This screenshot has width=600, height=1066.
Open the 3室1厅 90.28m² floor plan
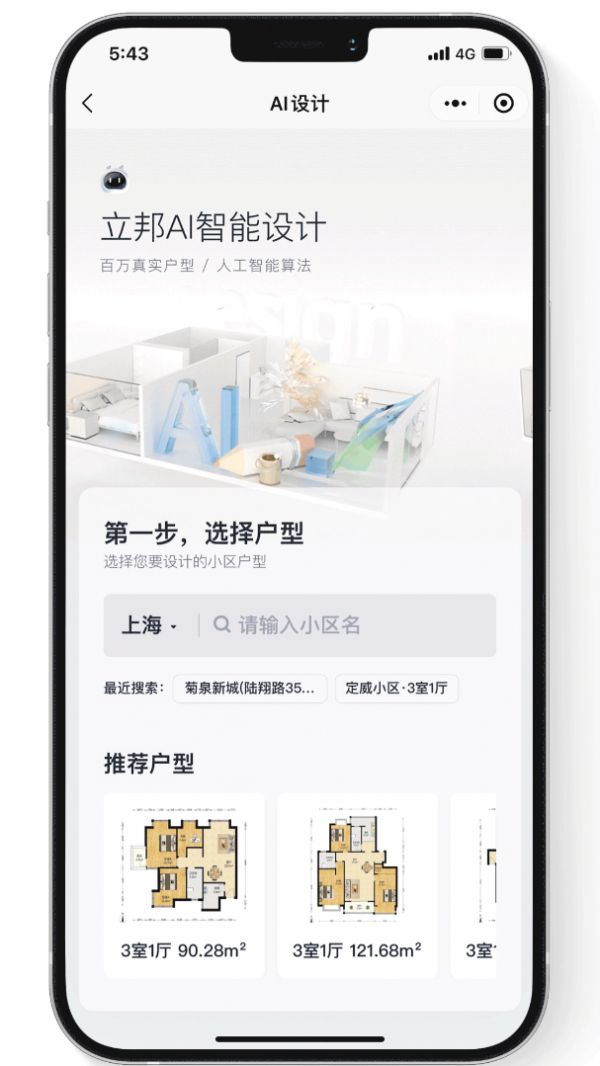pyautogui.click(x=184, y=885)
